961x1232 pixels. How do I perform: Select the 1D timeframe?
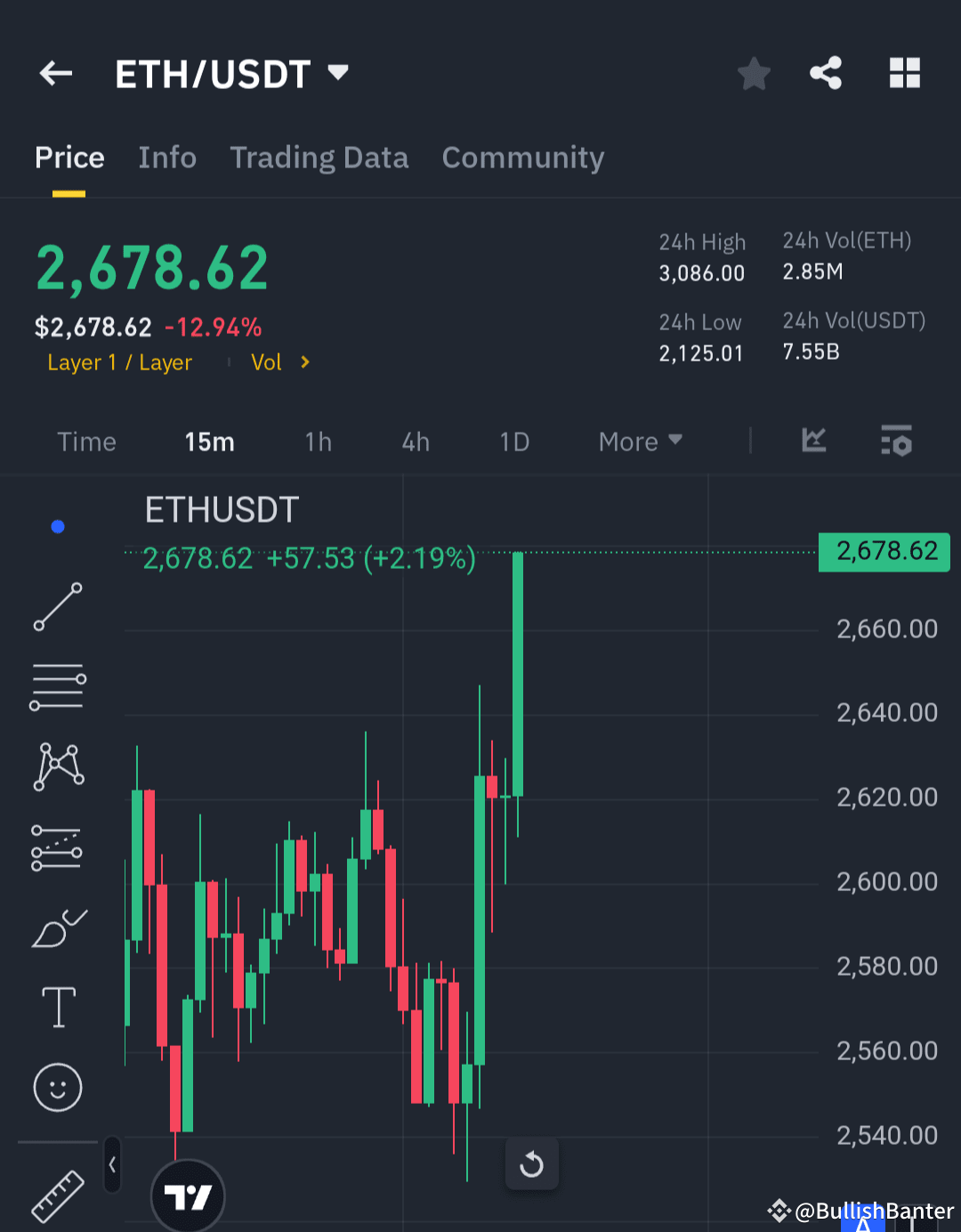[x=514, y=441]
